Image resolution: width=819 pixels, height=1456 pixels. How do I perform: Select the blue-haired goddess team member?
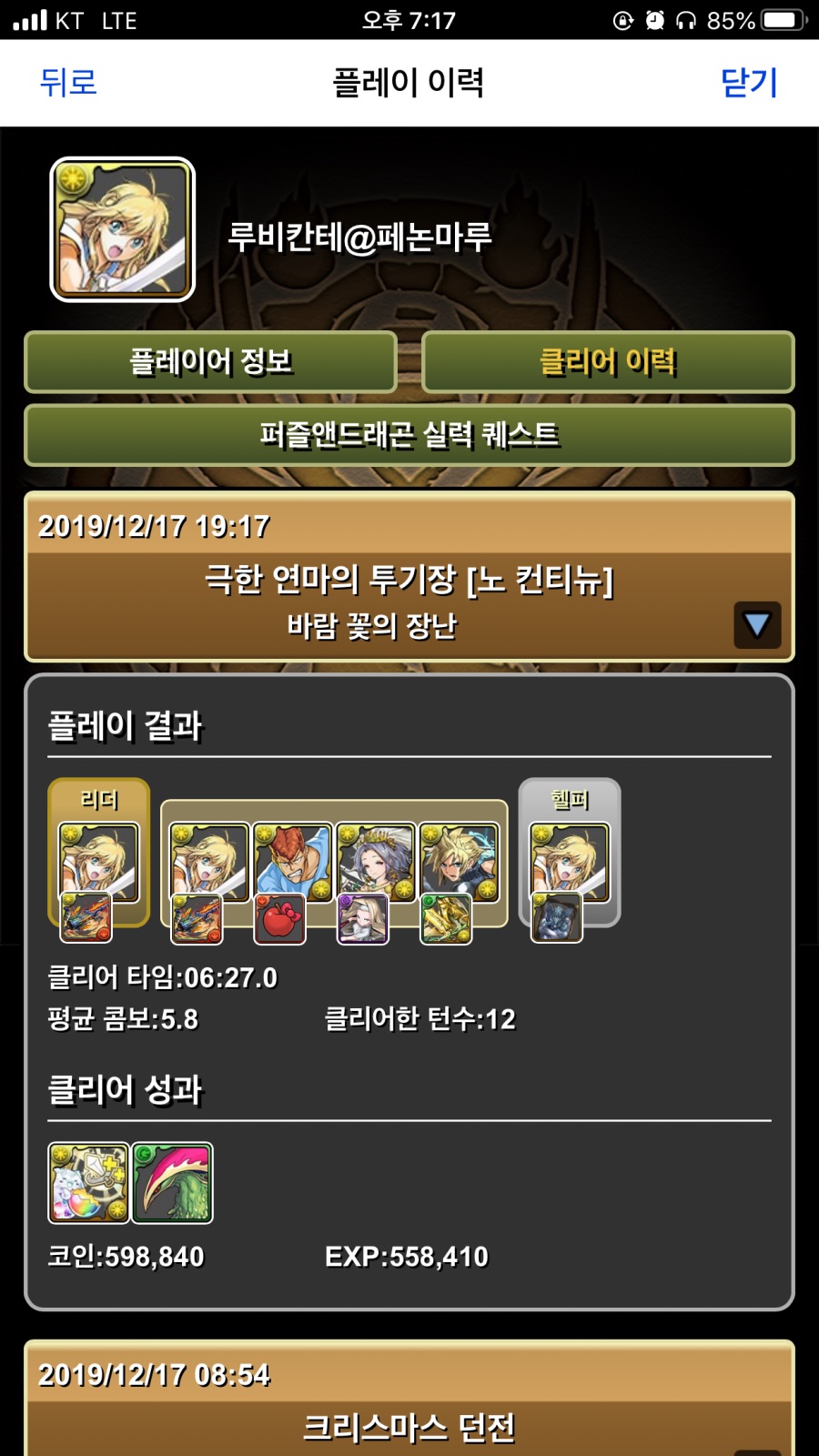[375, 860]
